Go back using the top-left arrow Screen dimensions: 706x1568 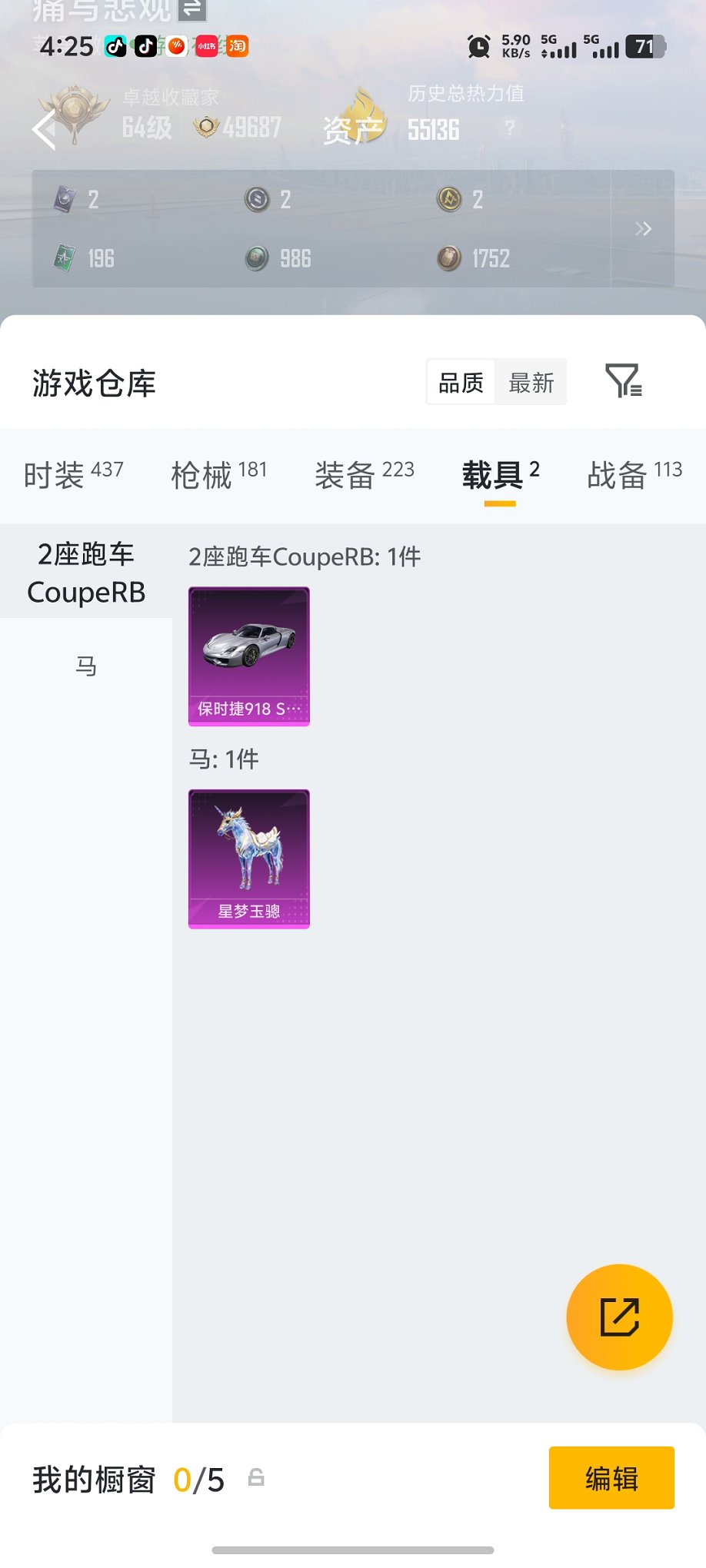point(45,129)
